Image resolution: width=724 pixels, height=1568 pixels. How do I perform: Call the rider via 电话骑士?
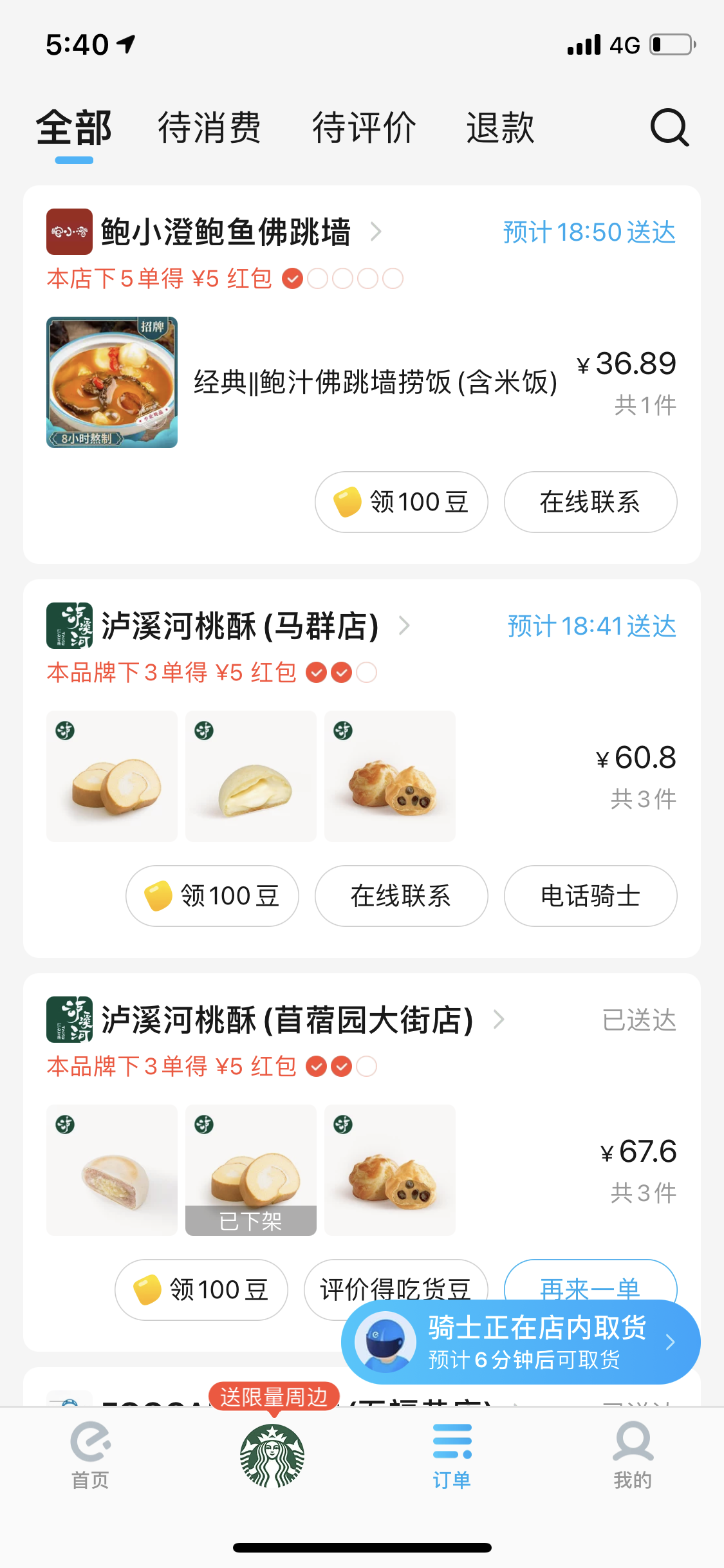[590, 896]
